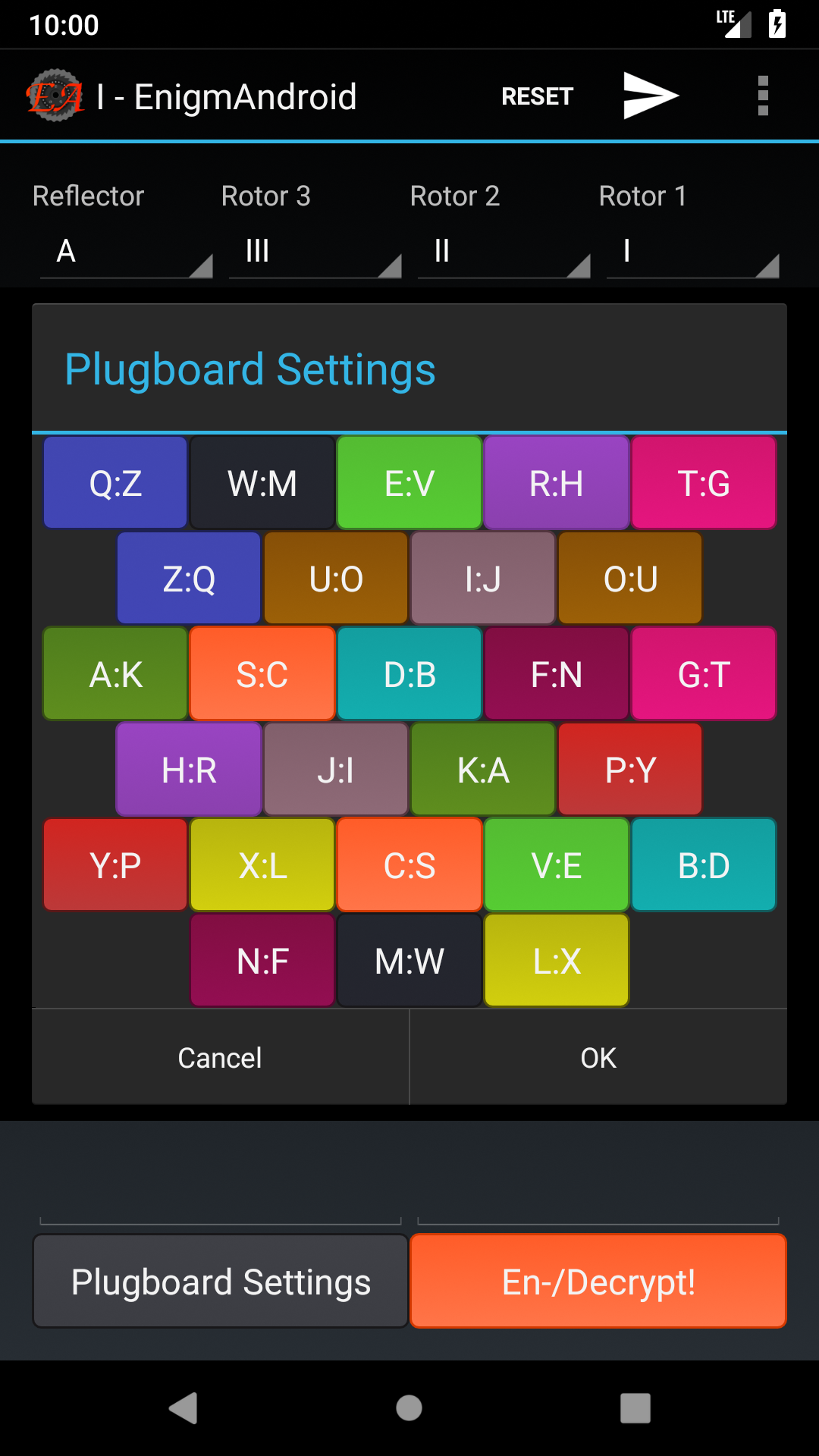Open the Reflector dropdown
Screen dimensions: 819x1456
(x=126, y=252)
